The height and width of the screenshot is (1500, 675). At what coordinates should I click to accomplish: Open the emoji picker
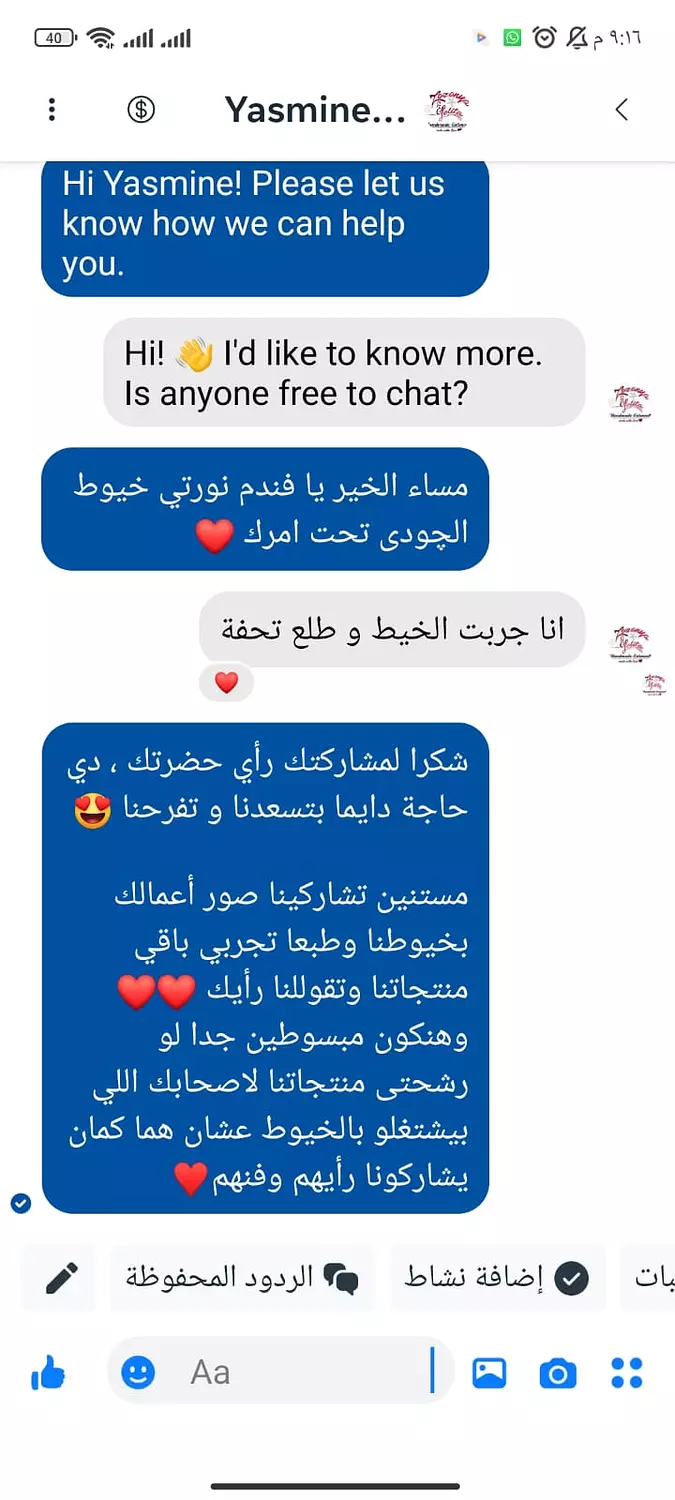pyautogui.click(x=138, y=1372)
